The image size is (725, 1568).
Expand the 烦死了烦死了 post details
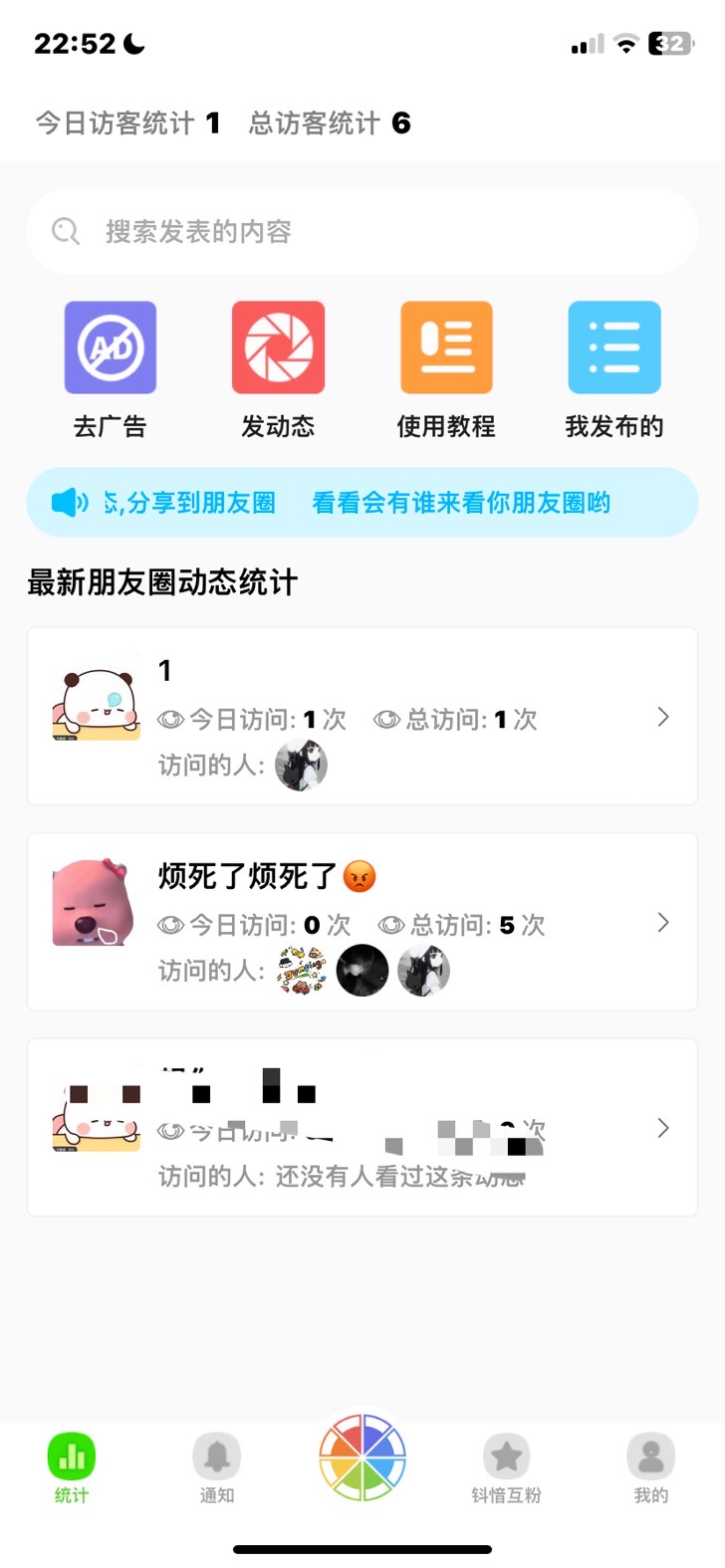(x=662, y=922)
